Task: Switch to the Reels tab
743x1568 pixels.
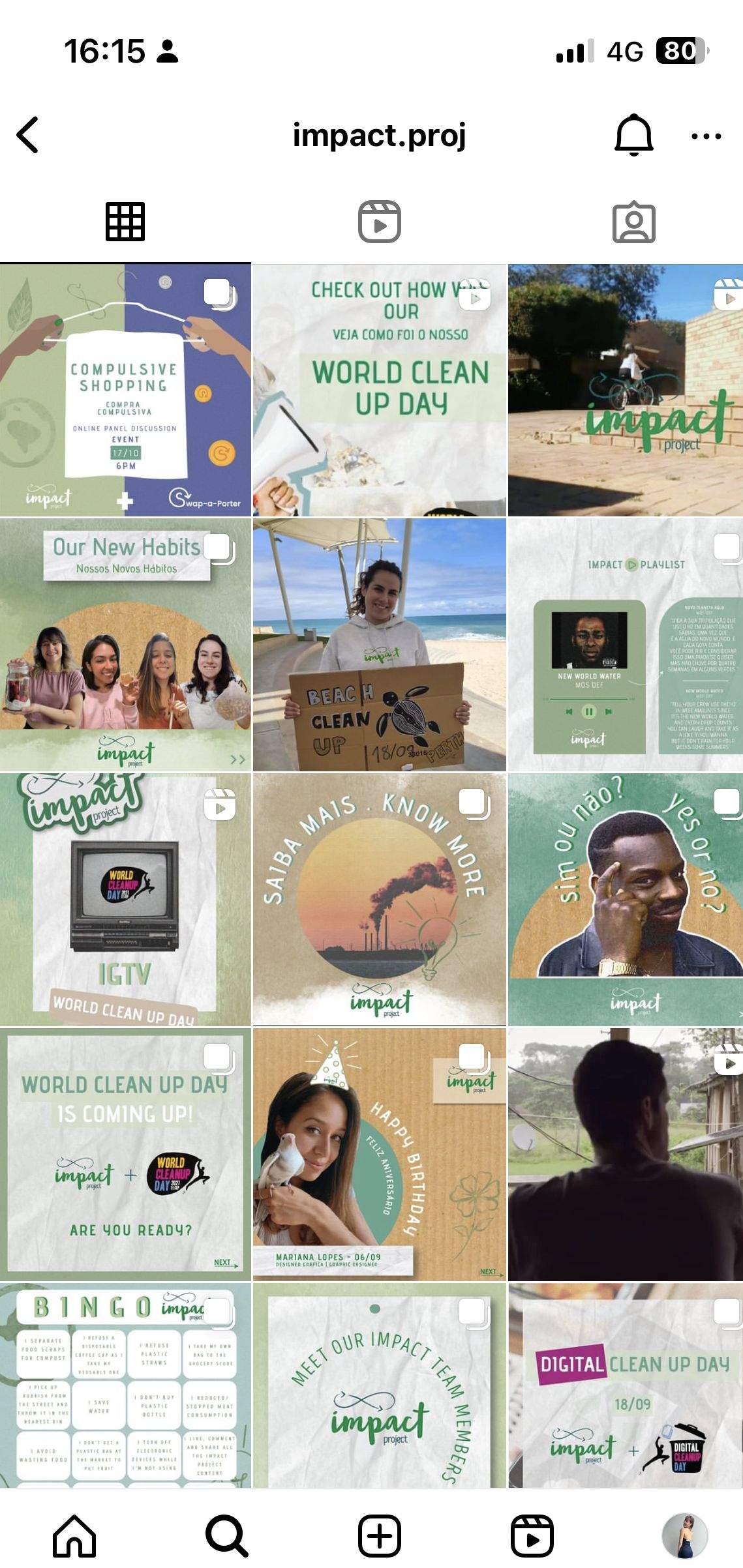Action: coord(379,222)
